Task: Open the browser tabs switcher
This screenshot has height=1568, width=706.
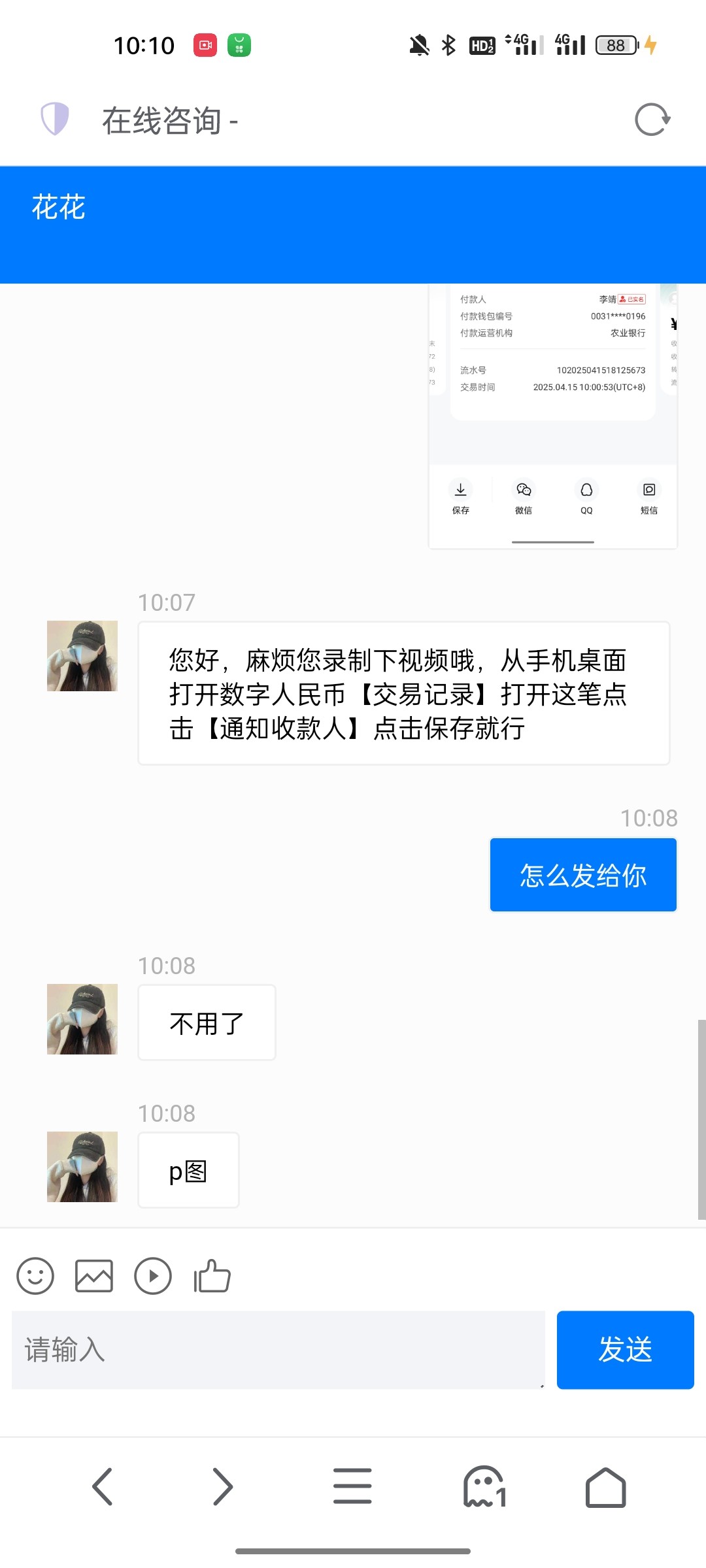Action: click(x=484, y=1487)
